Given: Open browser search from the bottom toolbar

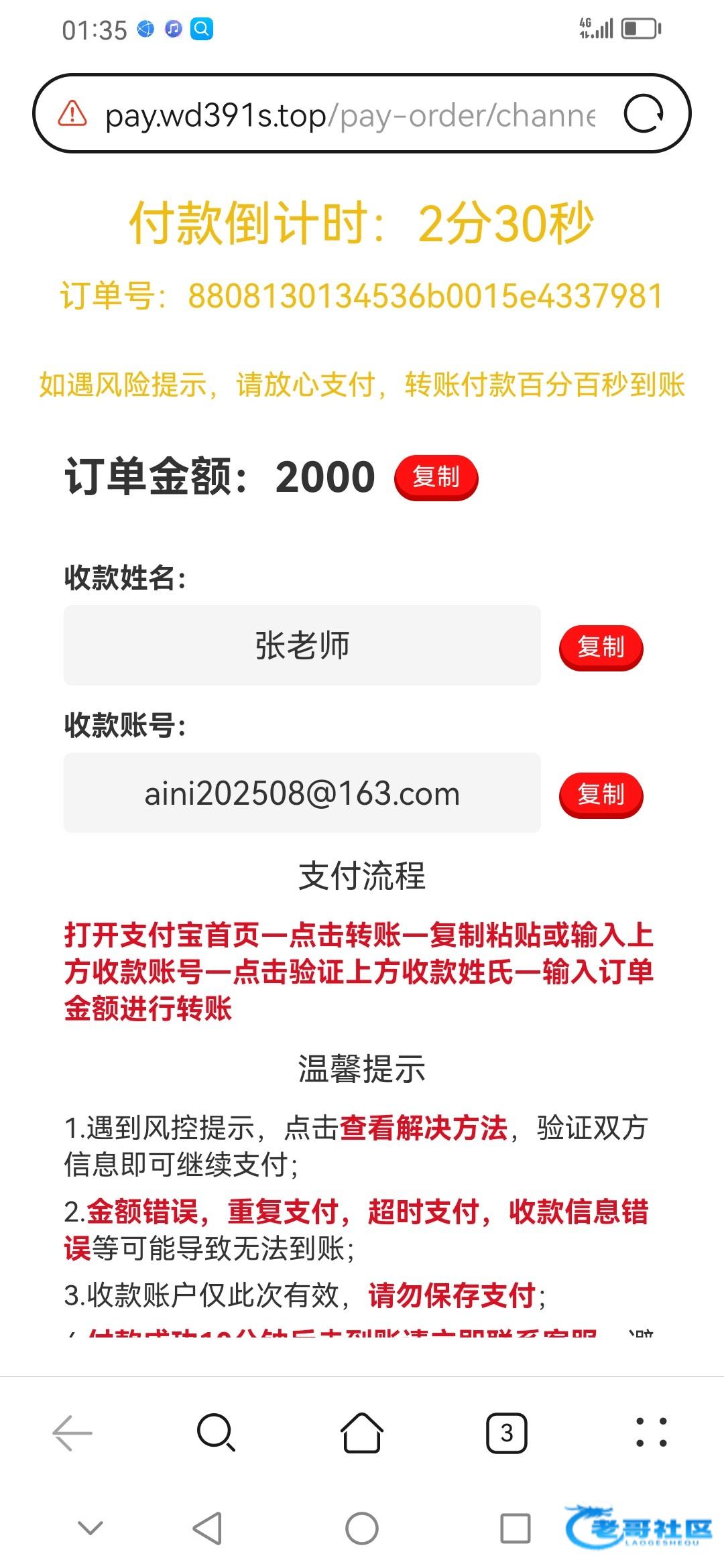Looking at the screenshot, I should 216,1433.
